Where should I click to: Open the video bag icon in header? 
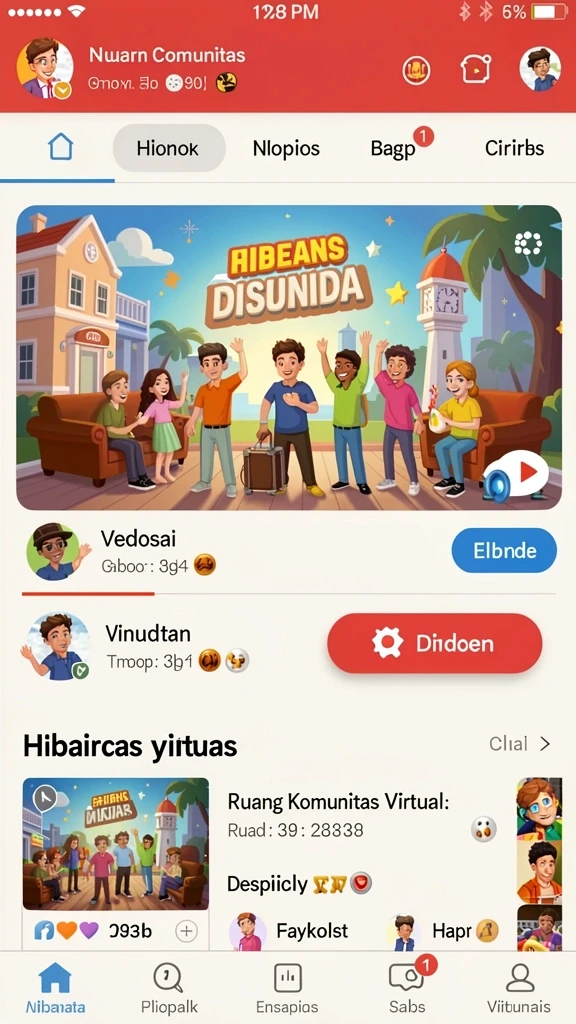[x=476, y=69]
